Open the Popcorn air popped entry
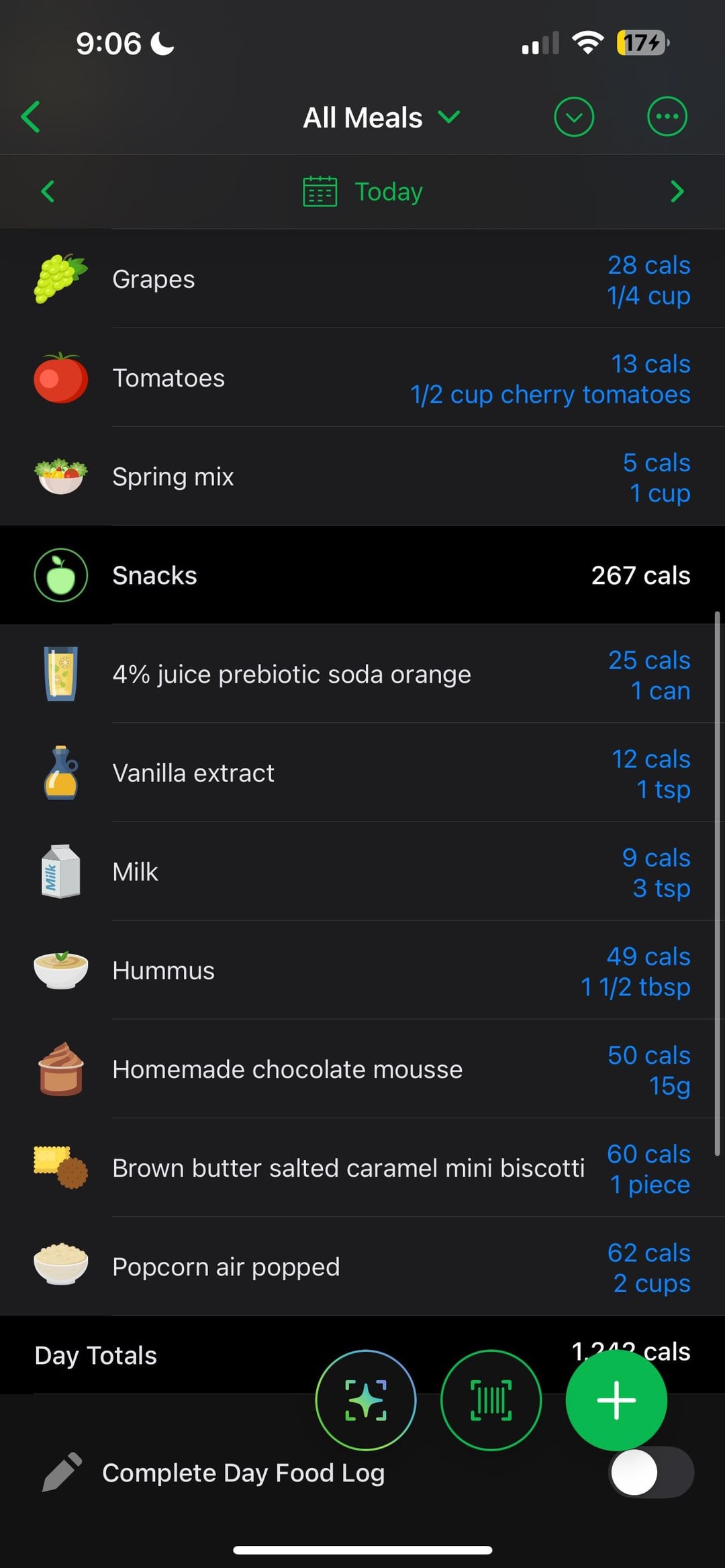 (x=362, y=1267)
